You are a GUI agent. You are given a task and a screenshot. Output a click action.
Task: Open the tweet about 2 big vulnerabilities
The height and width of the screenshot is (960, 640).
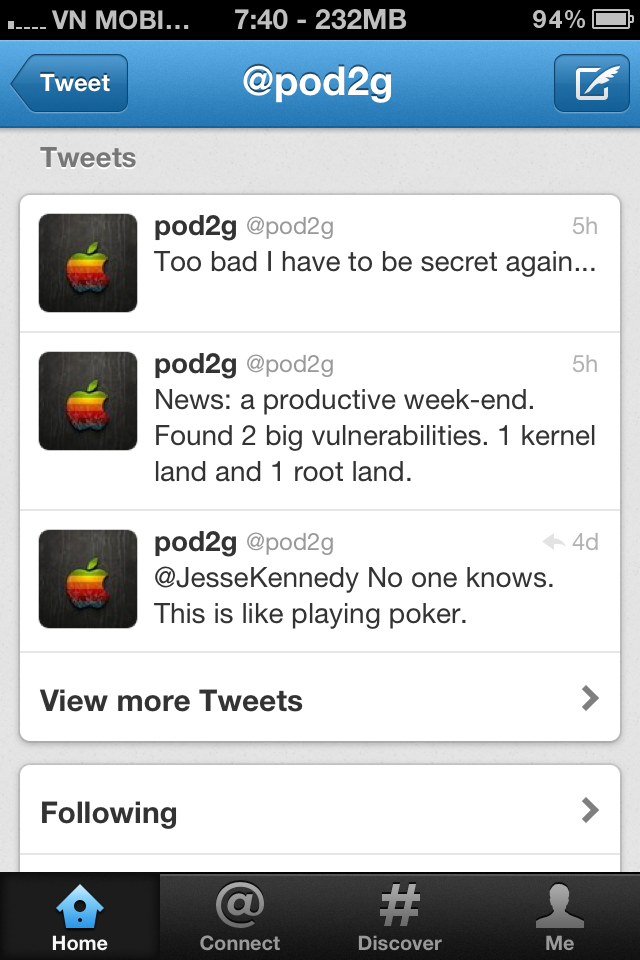point(374,436)
